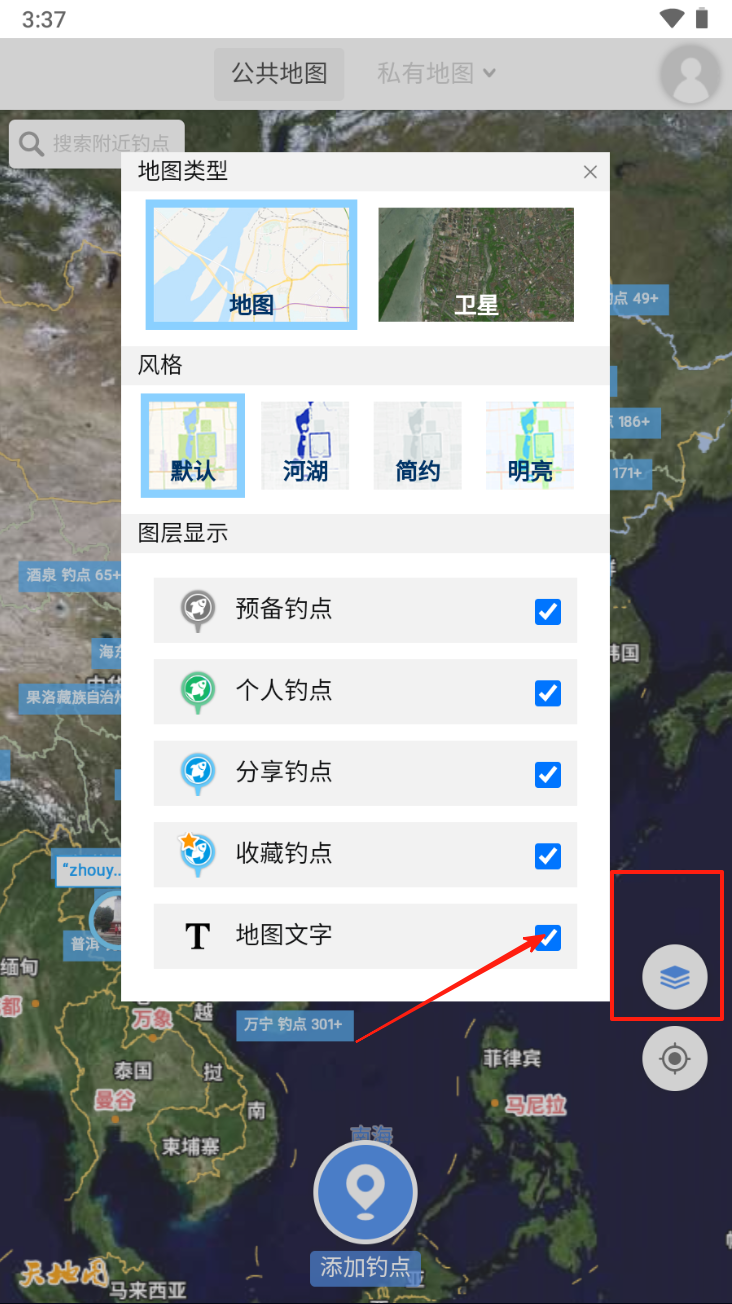Apply the 简约 map style
This screenshot has height=1304, width=732.
pos(417,445)
